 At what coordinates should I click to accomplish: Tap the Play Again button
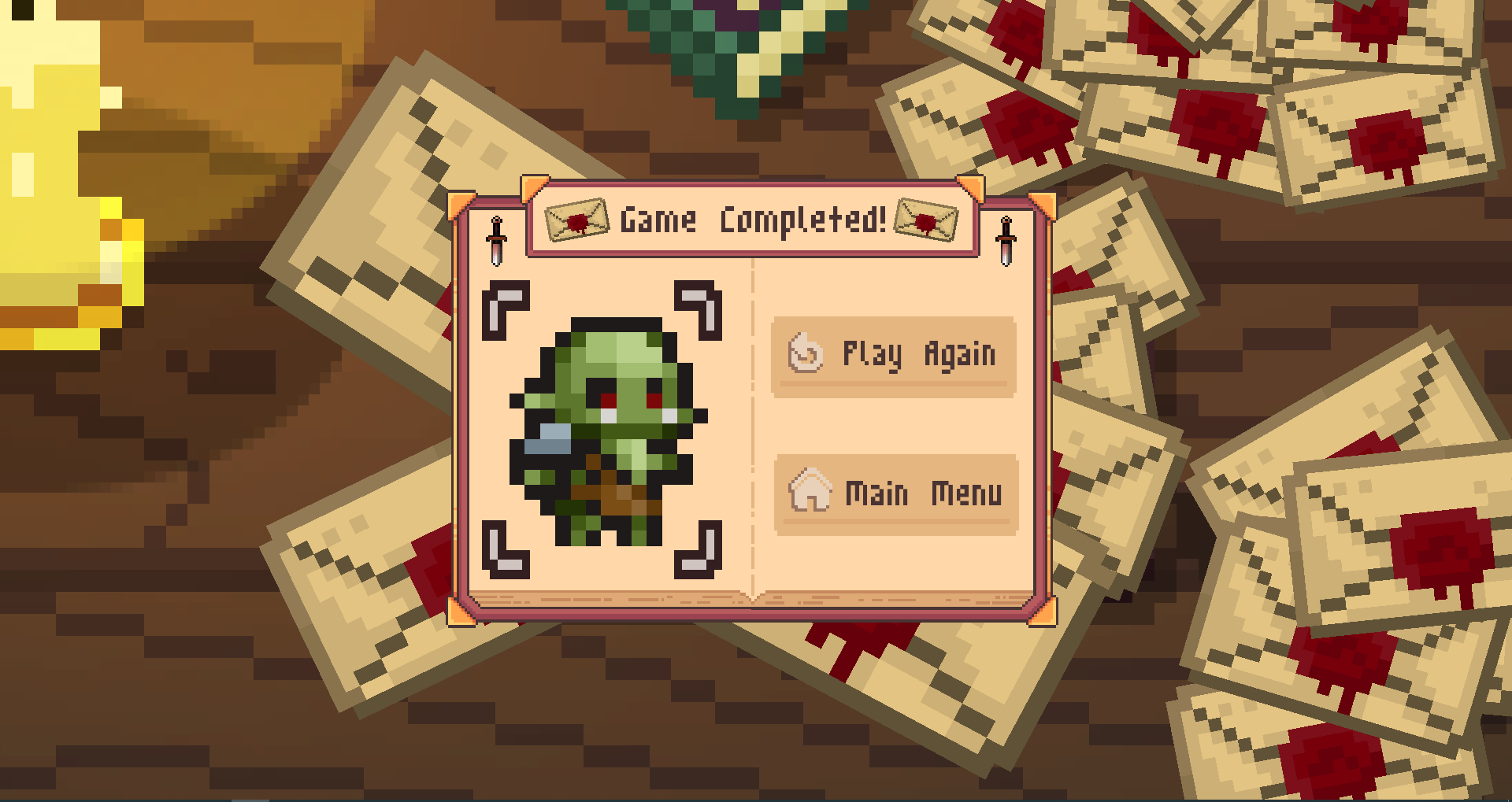pyautogui.click(x=893, y=356)
